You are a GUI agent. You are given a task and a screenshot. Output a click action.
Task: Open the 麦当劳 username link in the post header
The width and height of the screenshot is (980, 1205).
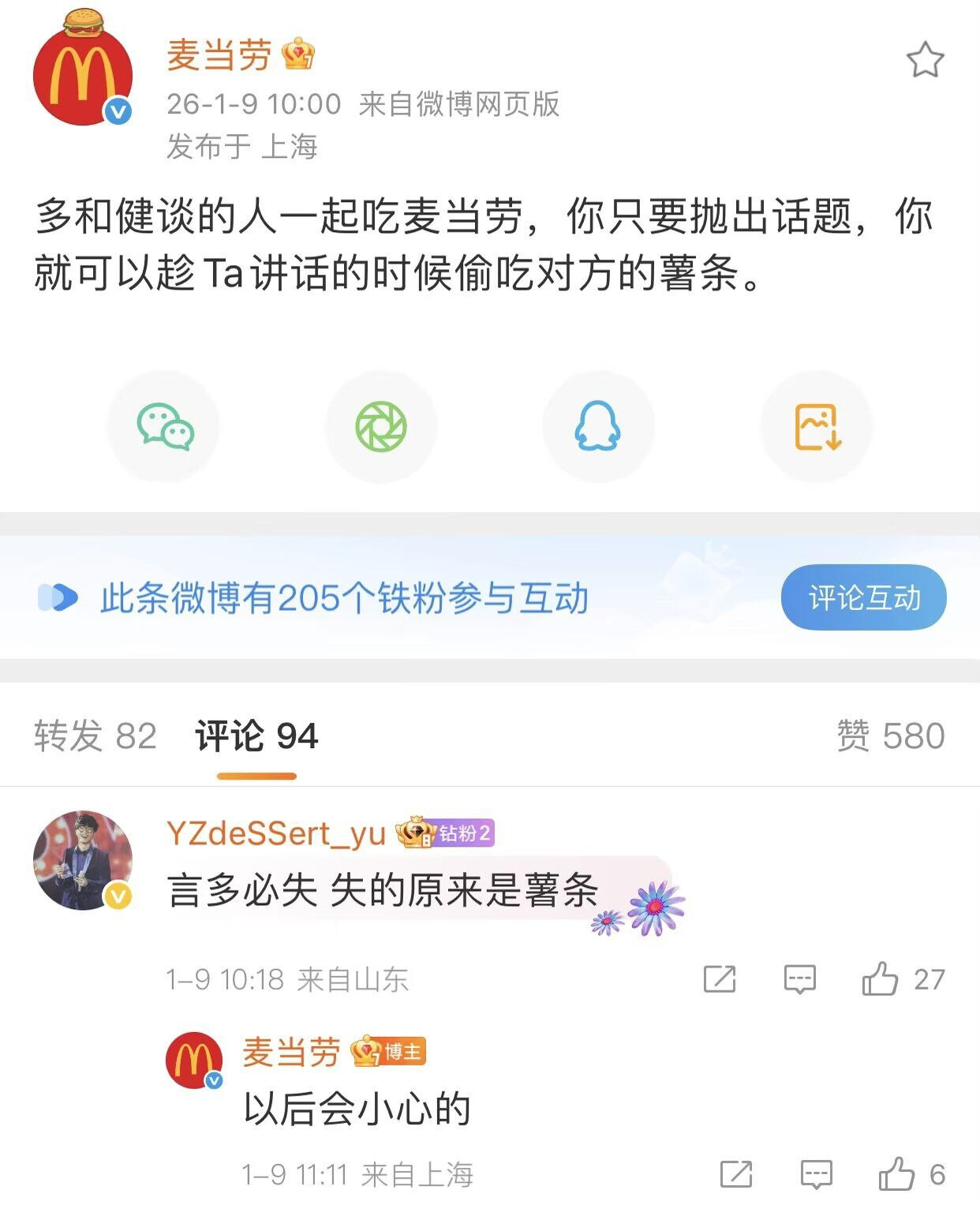click(219, 55)
